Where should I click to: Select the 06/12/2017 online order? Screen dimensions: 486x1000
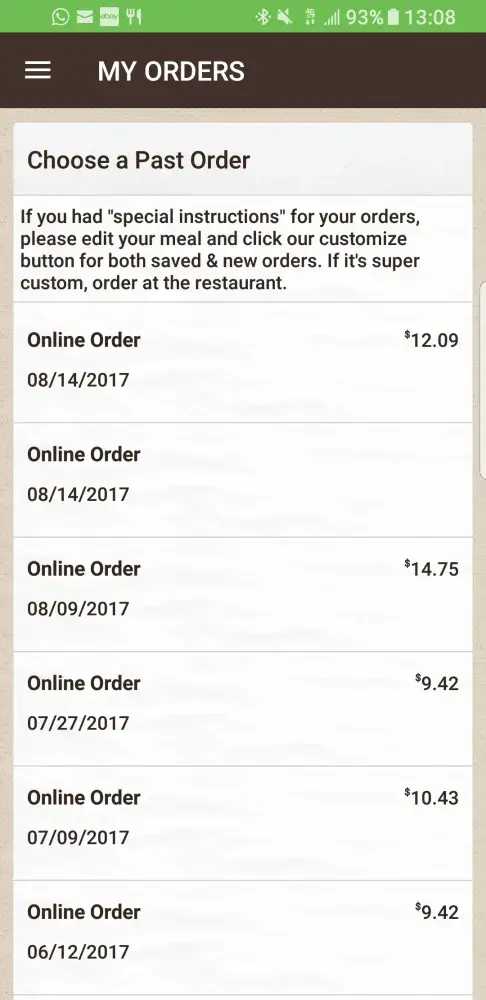tap(243, 938)
